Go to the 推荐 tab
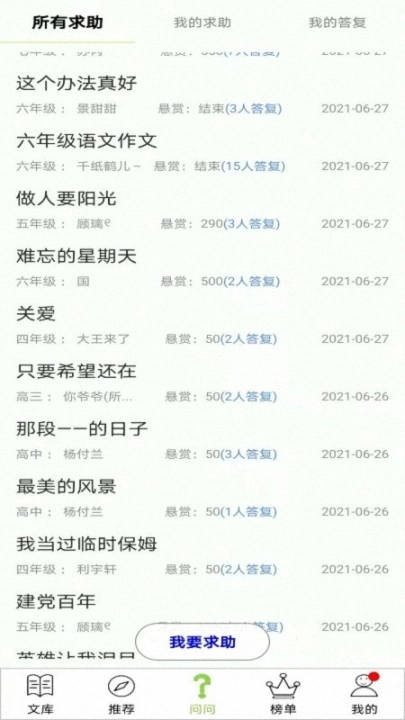 tap(121, 694)
